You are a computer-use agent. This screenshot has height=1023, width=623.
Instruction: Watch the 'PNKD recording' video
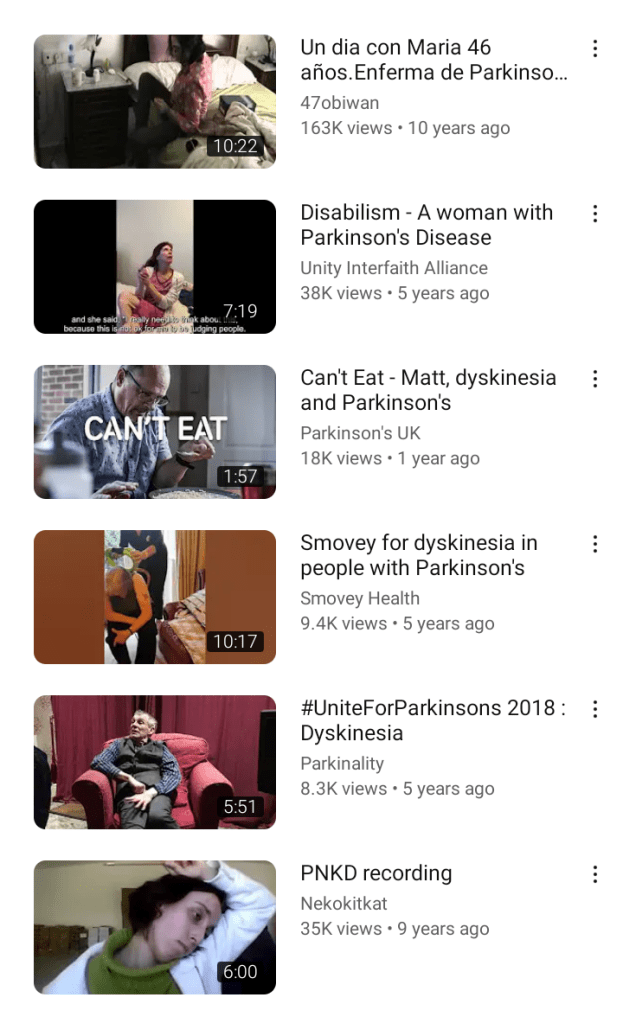pyautogui.click(x=155, y=926)
